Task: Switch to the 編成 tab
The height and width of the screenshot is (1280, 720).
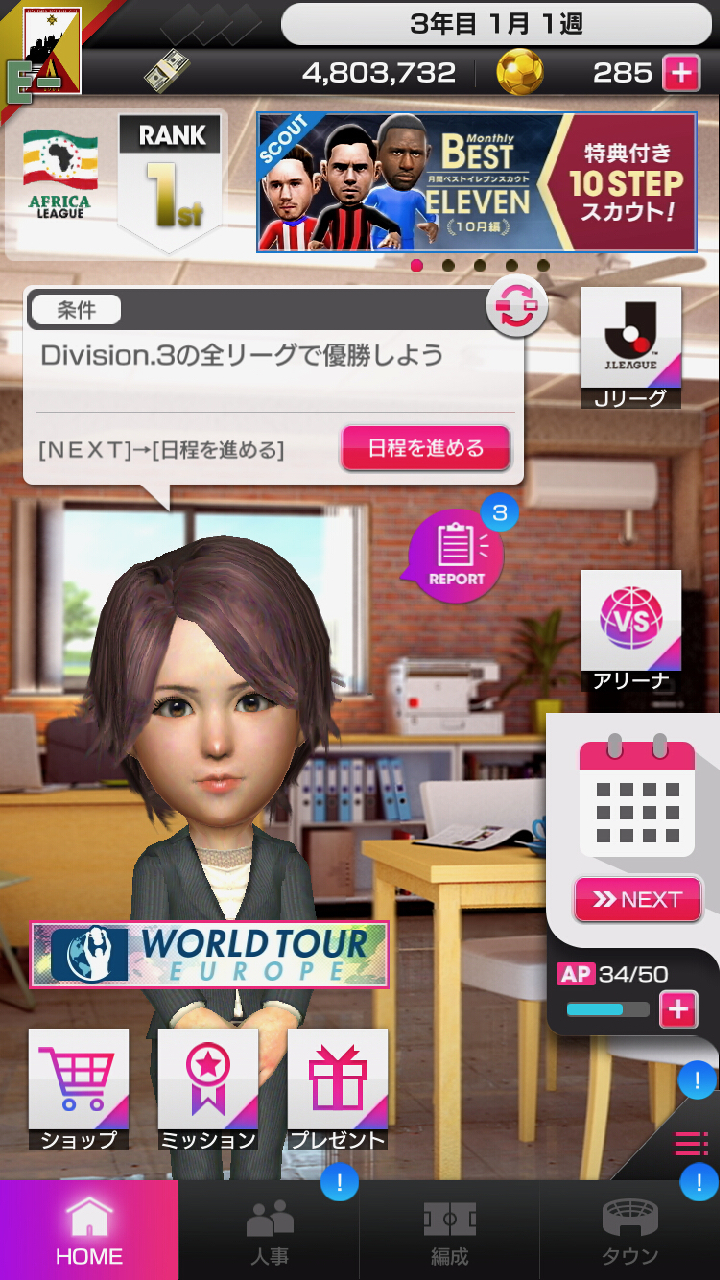Action: [x=449, y=1232]
